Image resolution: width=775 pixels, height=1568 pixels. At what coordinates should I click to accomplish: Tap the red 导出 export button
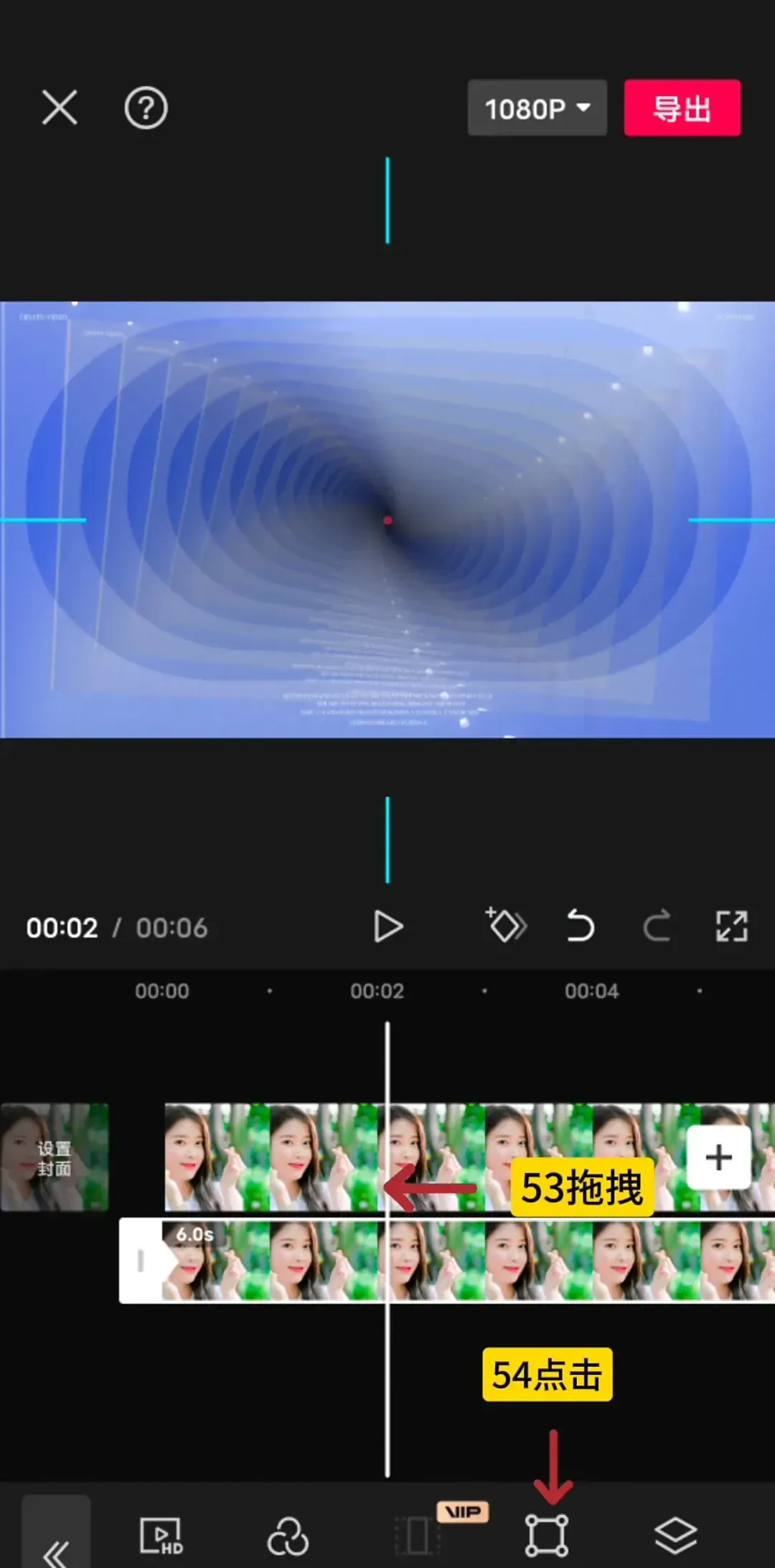pos(682,108)
